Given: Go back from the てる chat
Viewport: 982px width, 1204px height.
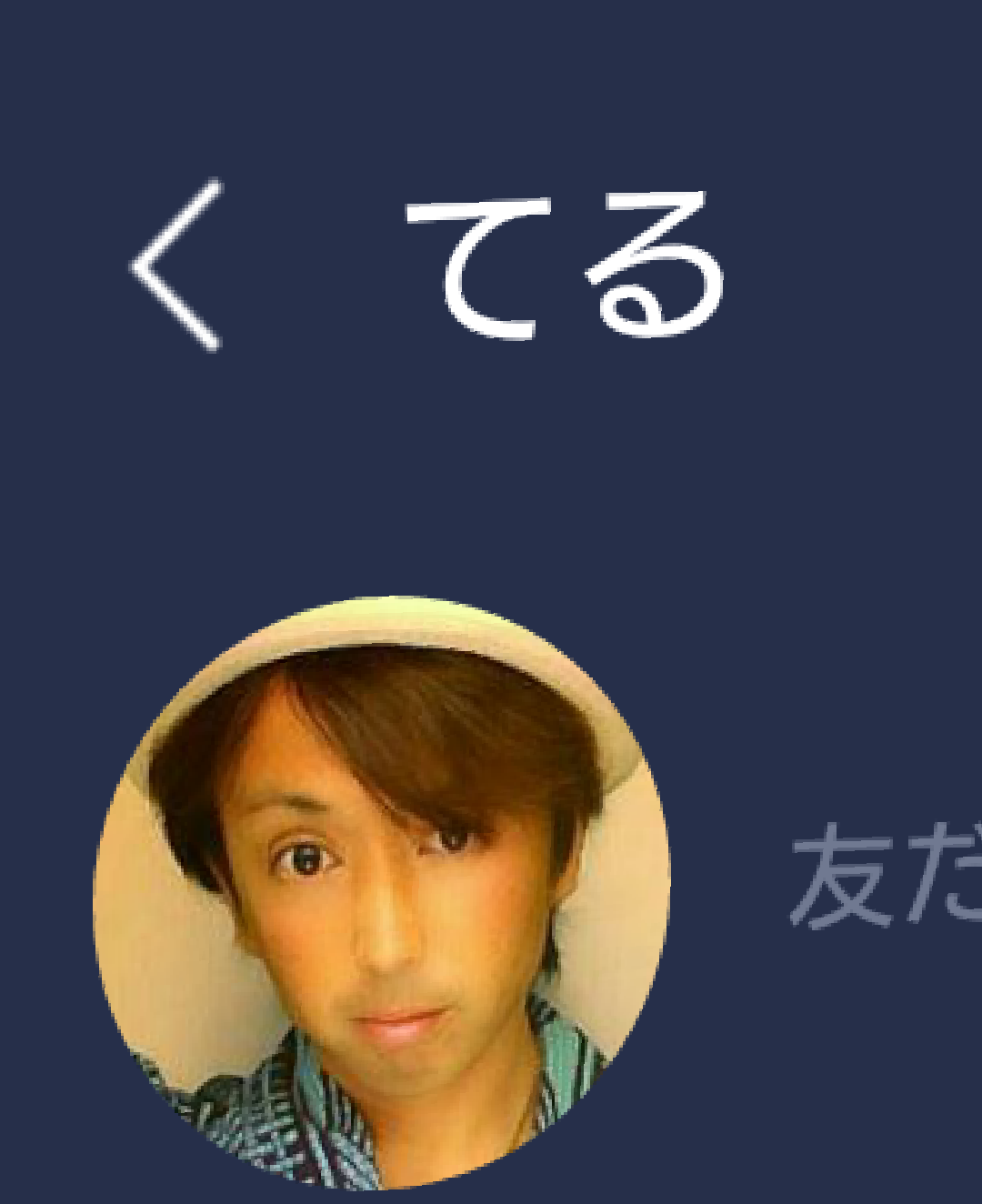Looking at the screenshot, I should 177,266.
